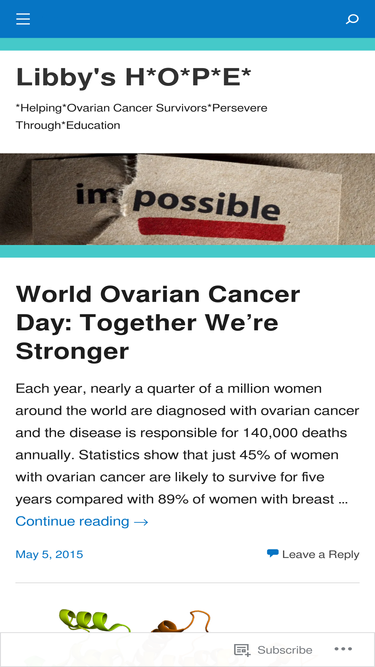Open the May 5, 2015 date link
The image size is (375, 667).
[49, 554]
